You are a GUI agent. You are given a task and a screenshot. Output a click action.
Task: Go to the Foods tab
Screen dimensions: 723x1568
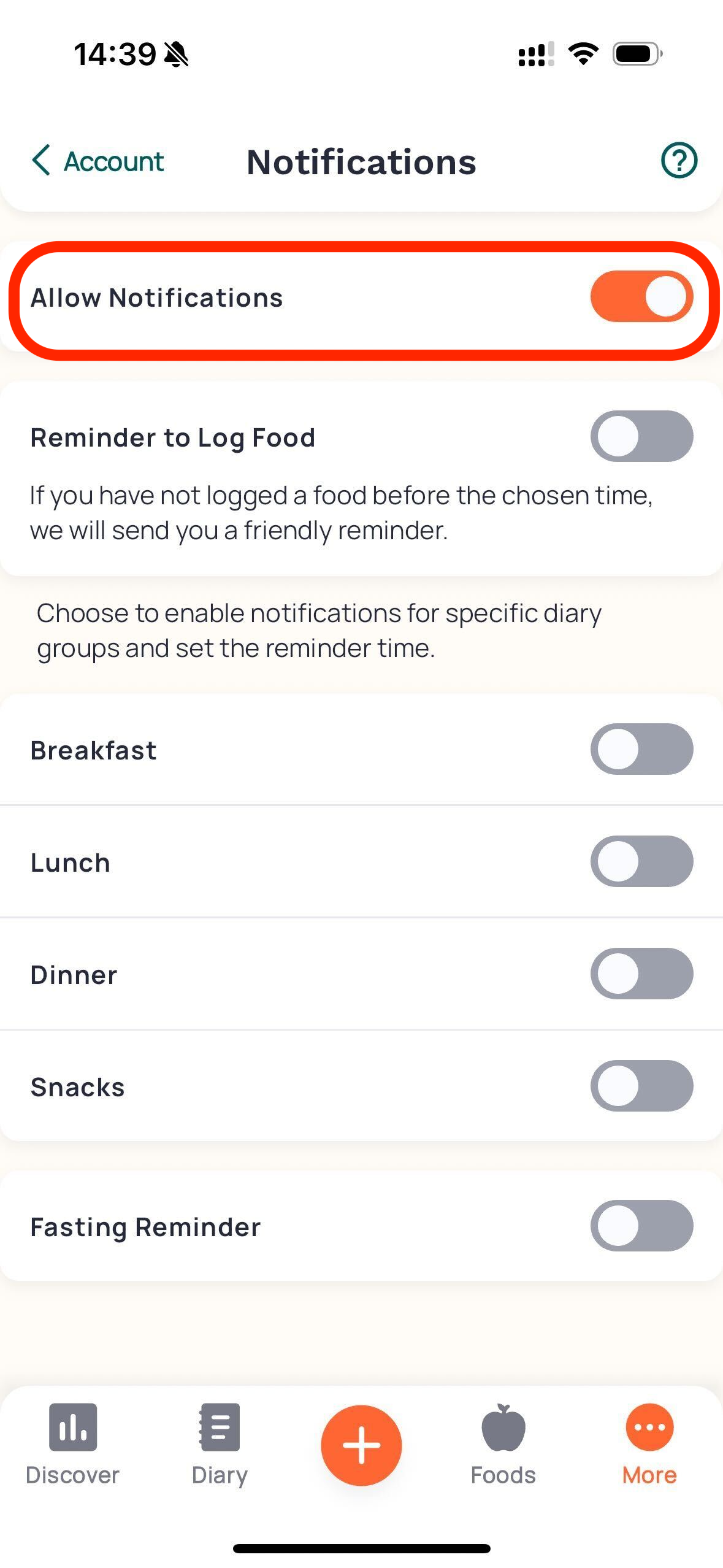pos(503,1445)
